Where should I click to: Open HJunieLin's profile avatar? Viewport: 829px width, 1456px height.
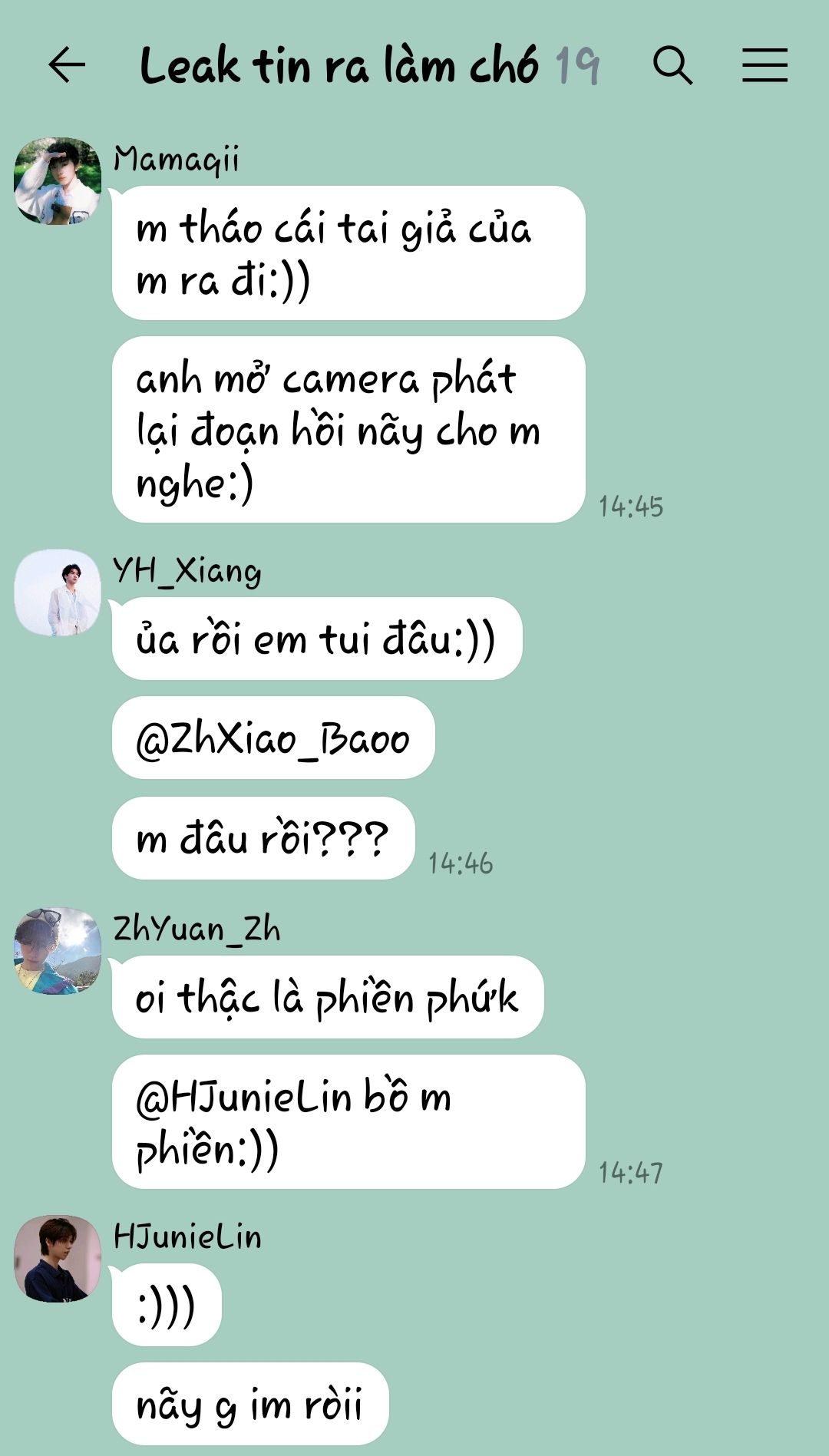click(58, 1259)
